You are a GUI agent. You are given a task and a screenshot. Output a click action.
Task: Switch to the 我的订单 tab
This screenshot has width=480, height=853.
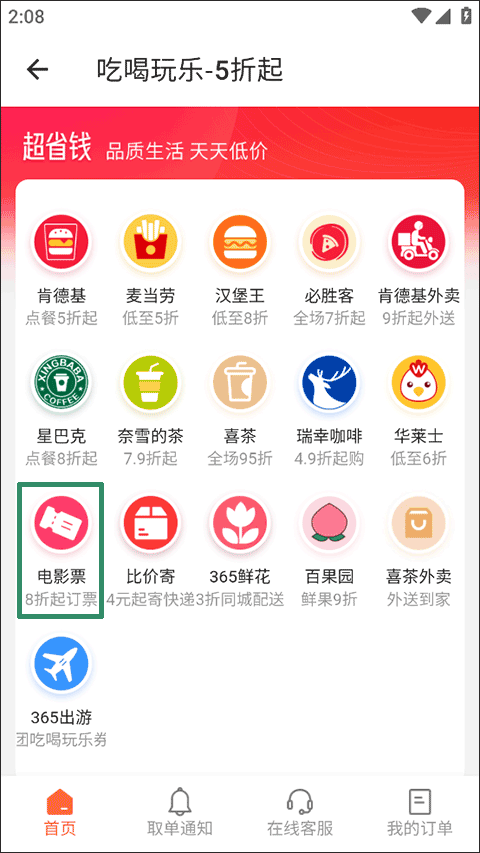tap(419, 812)
